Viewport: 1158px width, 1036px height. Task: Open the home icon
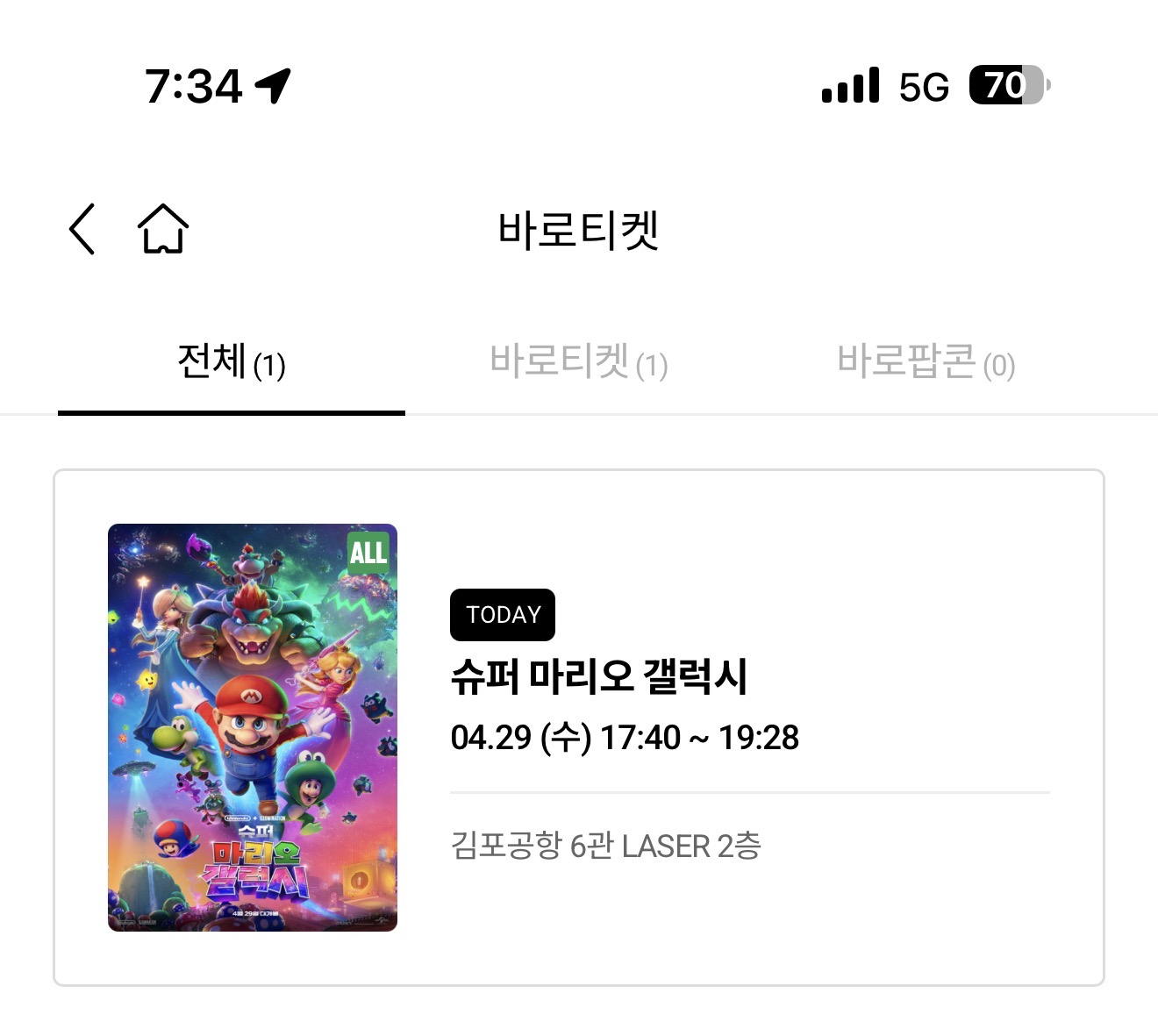click(163, 229)
